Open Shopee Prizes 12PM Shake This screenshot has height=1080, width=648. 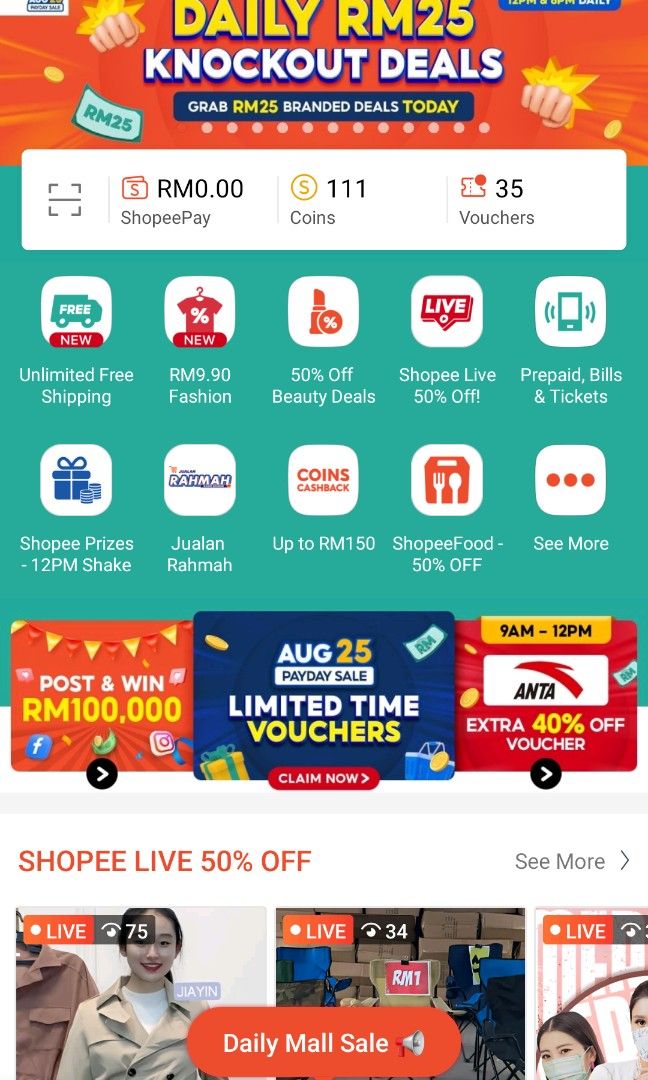pyautogui.click(x=76, y=480)
